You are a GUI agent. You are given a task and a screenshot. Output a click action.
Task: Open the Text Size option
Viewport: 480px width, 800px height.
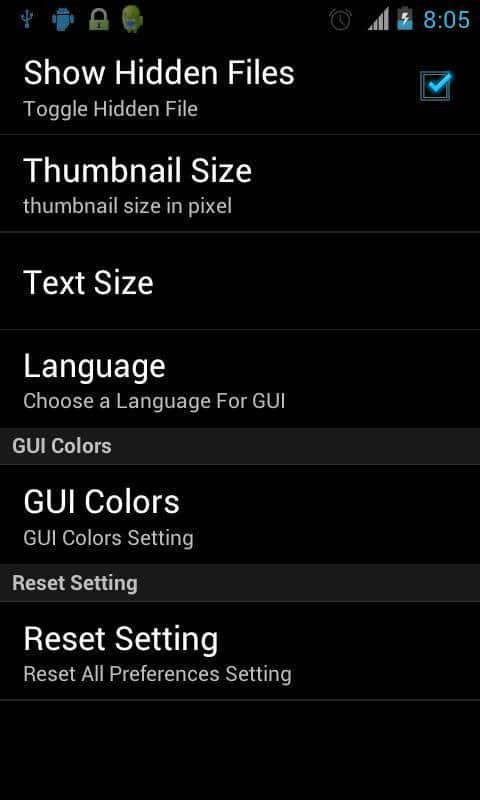click(240, 282)
